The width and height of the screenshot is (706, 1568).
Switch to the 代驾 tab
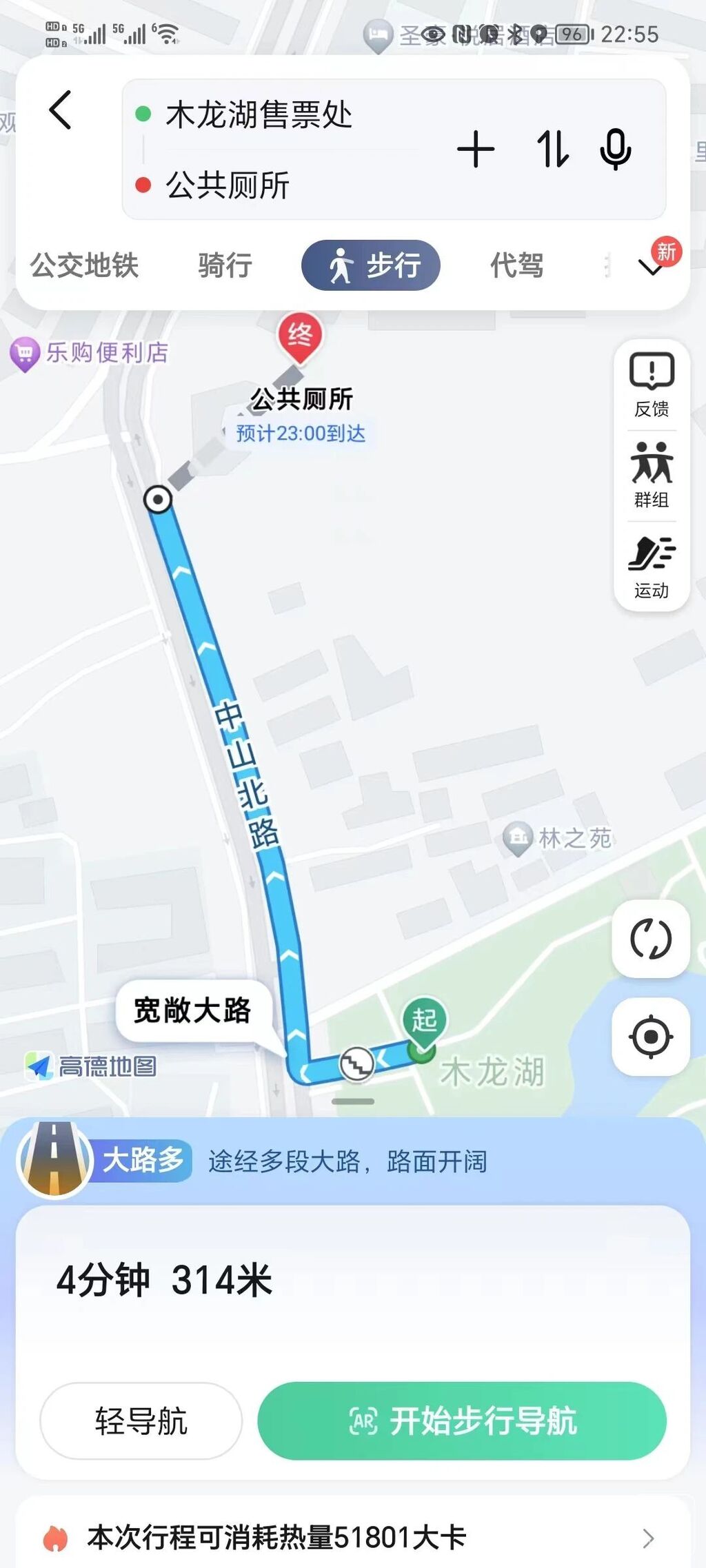517,265
